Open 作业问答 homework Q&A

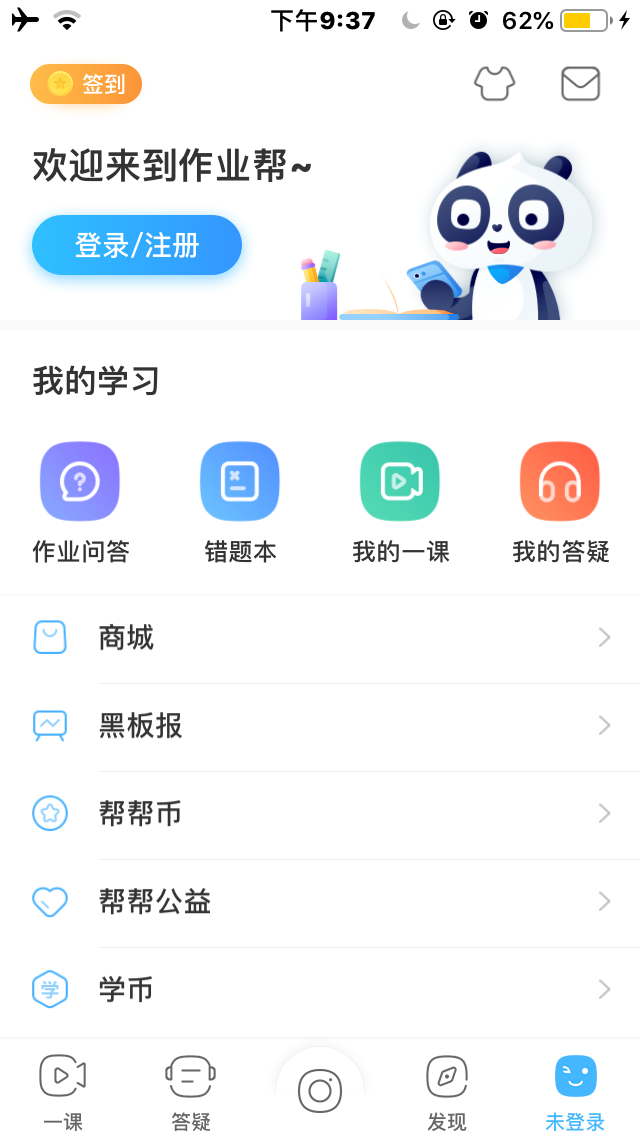(x=80, y=502)
